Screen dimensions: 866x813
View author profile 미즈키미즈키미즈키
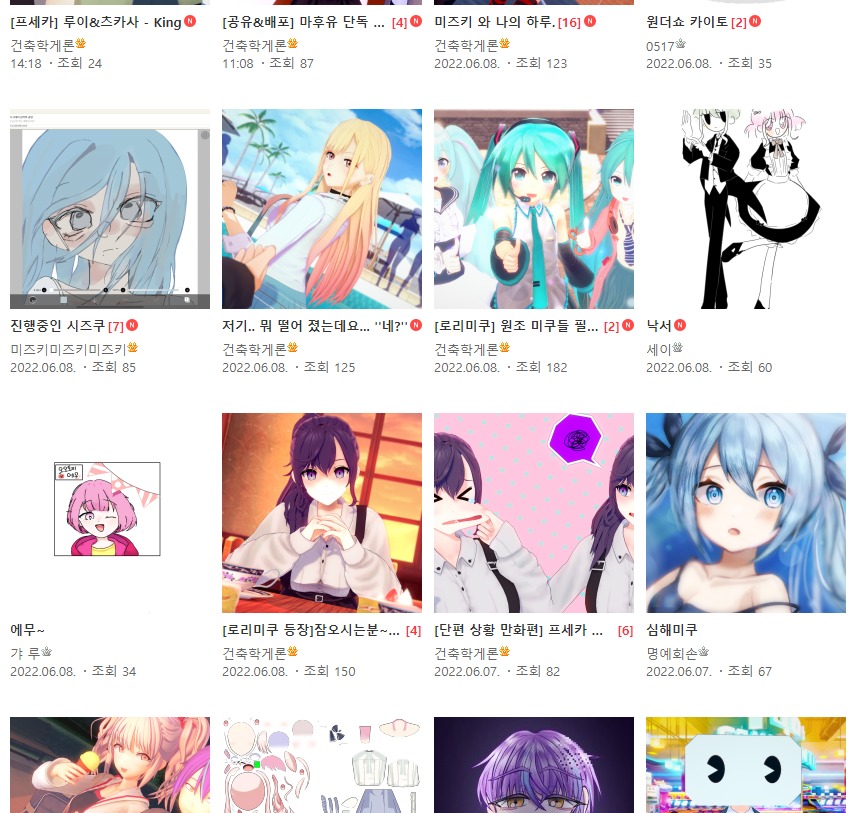67,349
